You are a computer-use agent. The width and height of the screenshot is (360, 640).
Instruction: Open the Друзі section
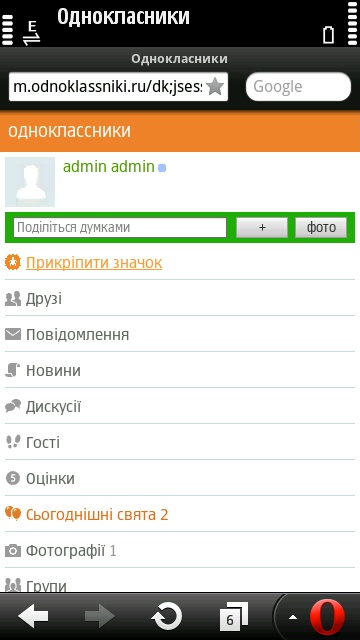[x=180, y=299]
